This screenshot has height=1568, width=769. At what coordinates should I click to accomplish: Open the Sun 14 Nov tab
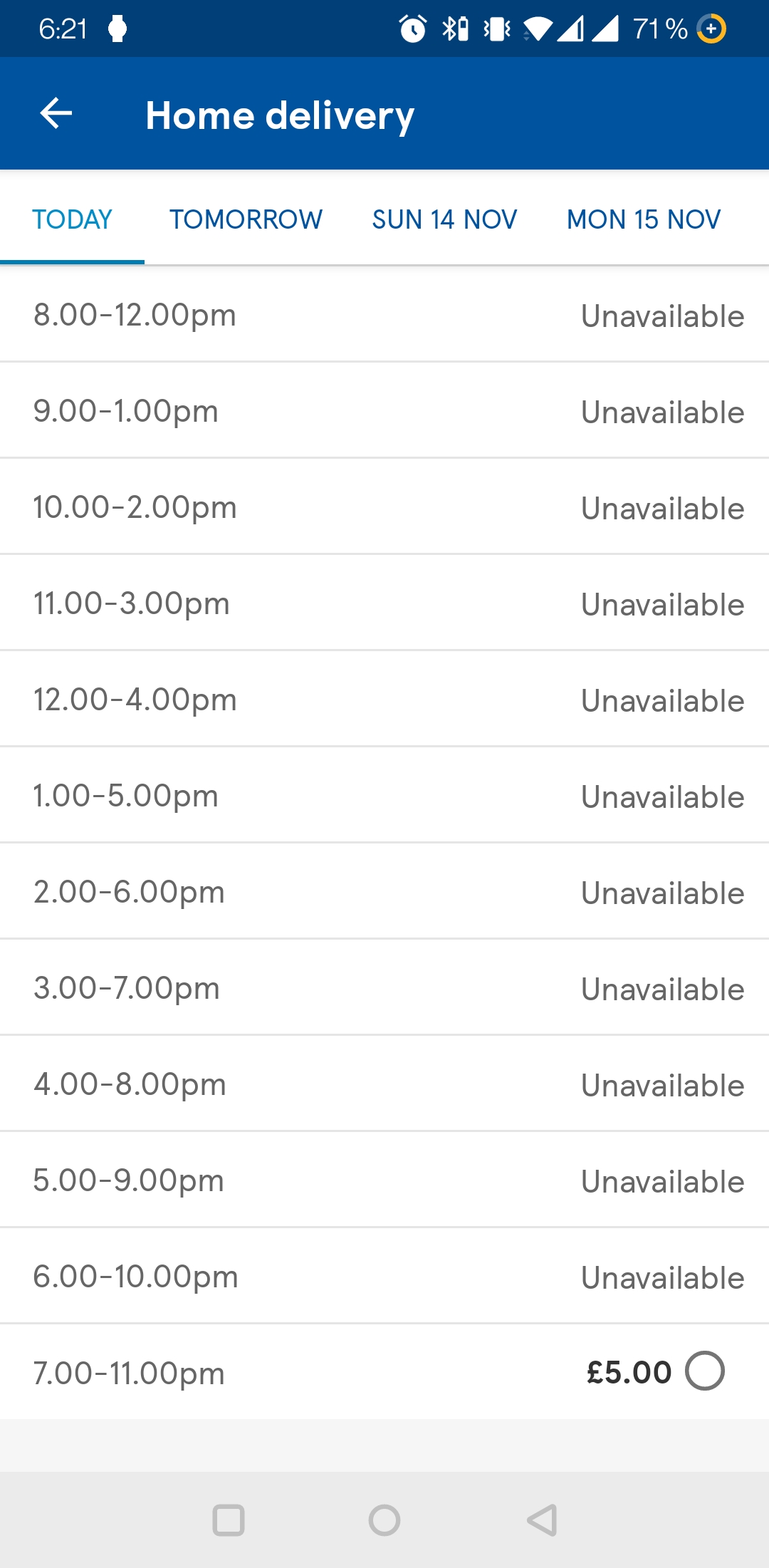tap(444, 219)
